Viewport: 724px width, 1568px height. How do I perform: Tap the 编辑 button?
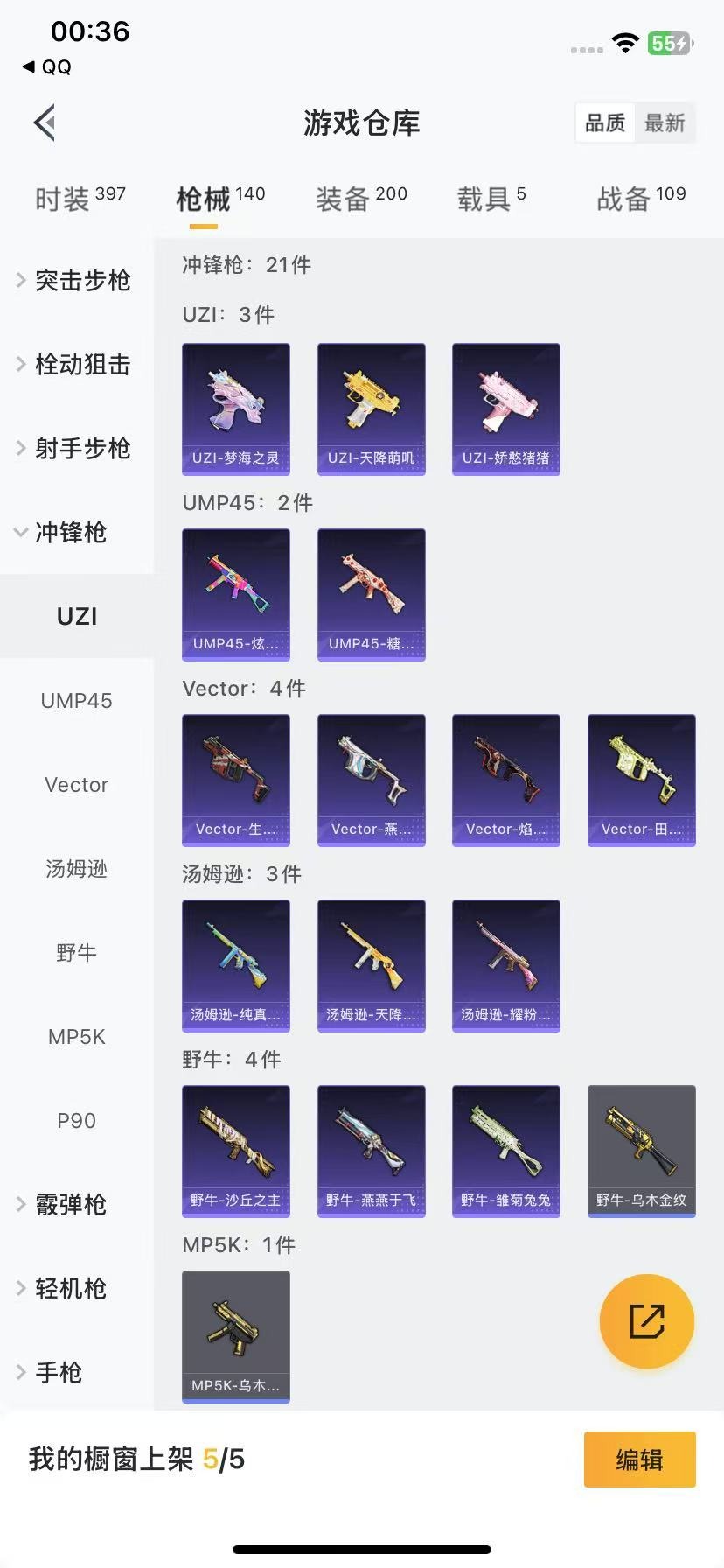coord(640,1459)
